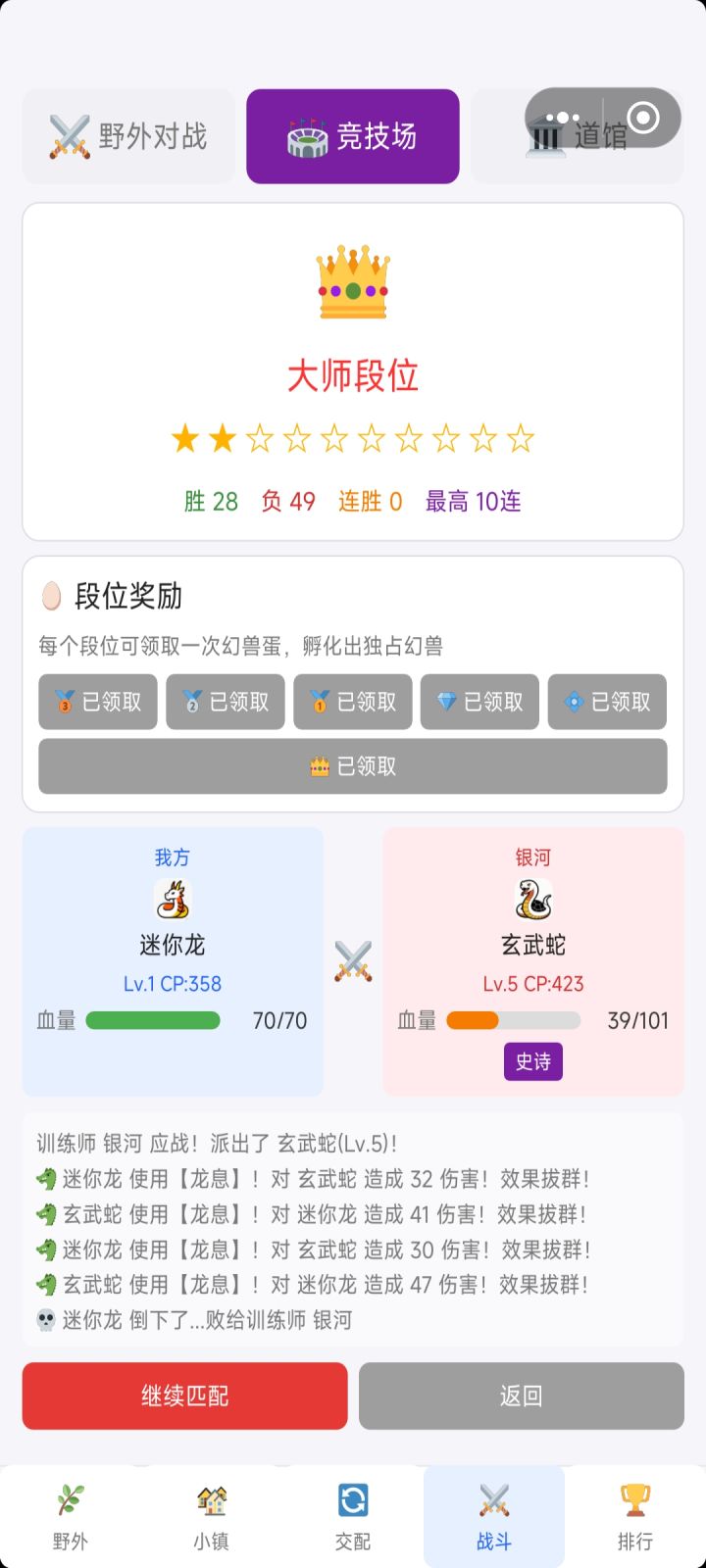The image size is (706, 1568).
Task: Open the 道馆 tab
Action: [577, 136]
